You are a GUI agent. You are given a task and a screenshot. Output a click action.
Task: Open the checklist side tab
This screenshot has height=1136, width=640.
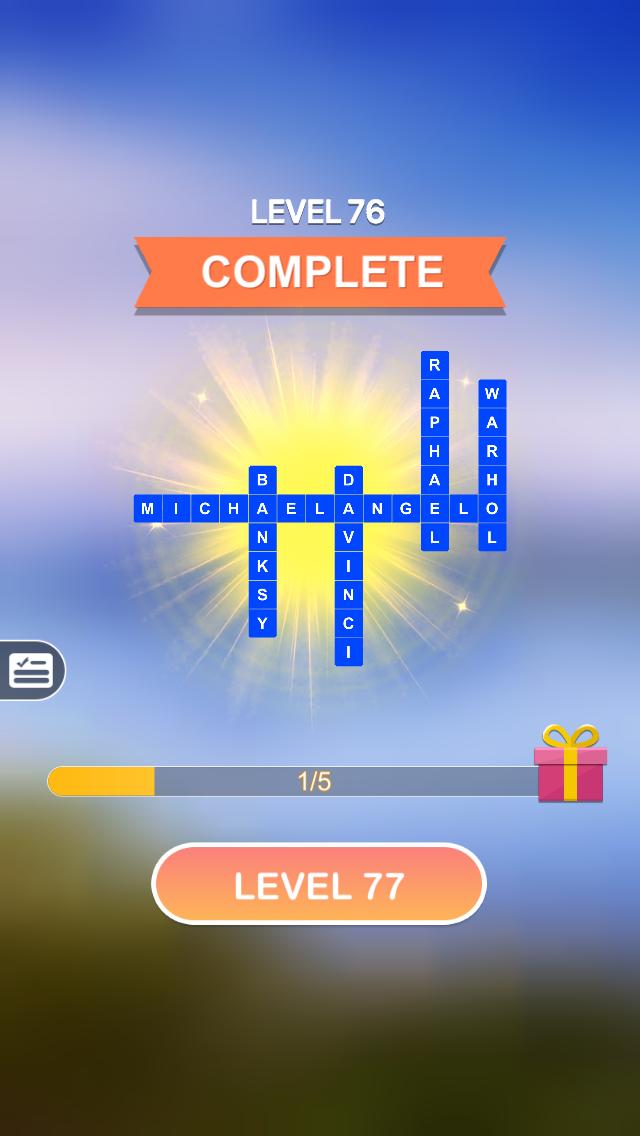[32, 670]
